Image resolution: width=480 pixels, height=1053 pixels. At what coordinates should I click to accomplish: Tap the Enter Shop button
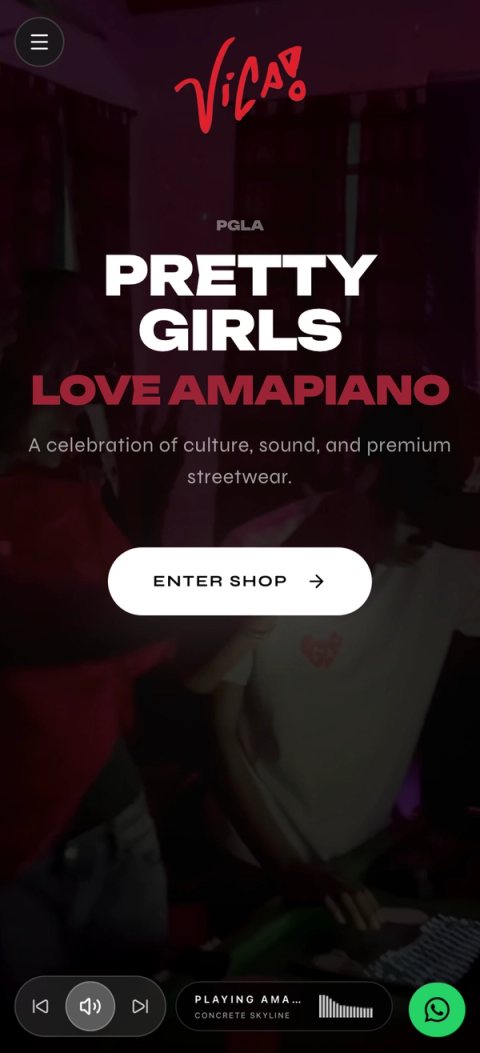click(240, 581)
